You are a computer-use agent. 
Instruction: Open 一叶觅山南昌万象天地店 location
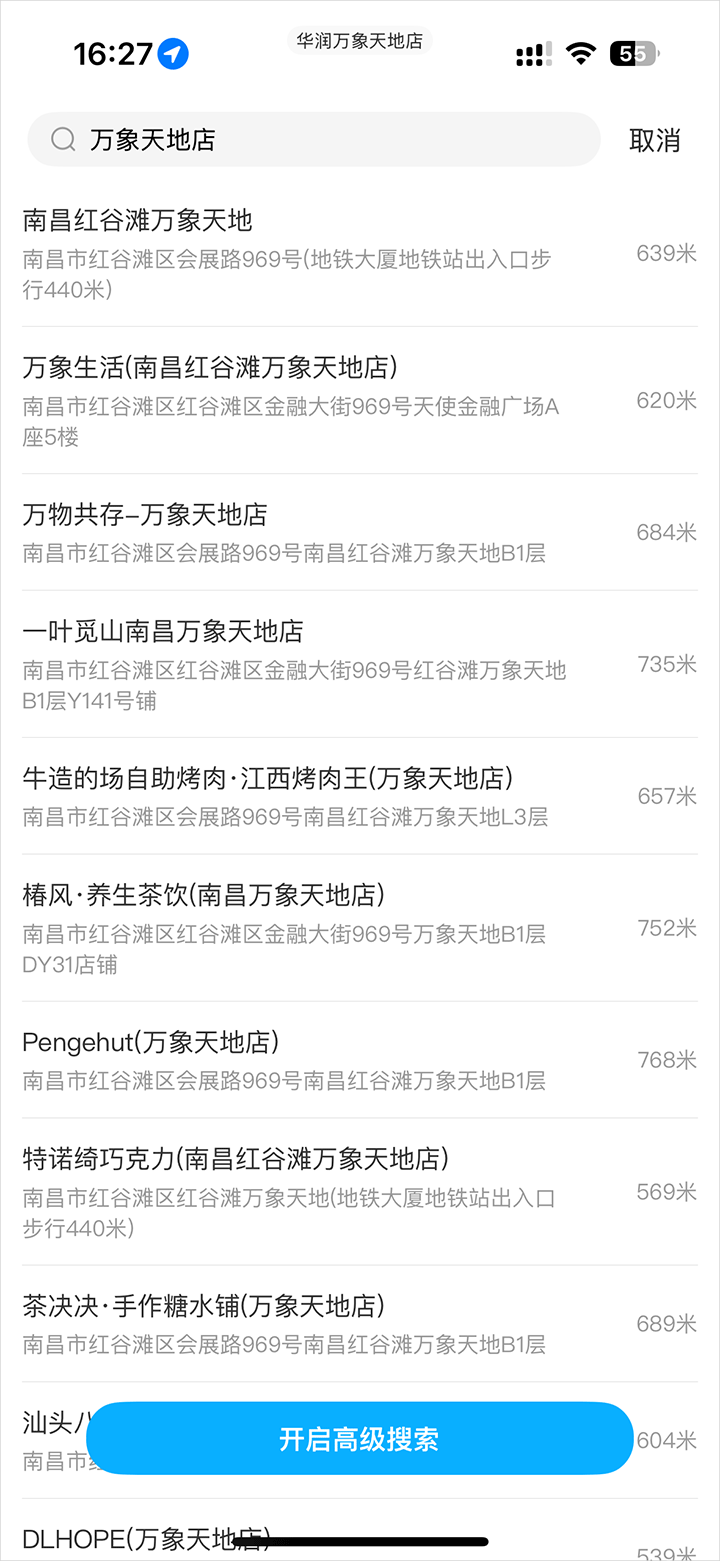click(x=330, y=664)
